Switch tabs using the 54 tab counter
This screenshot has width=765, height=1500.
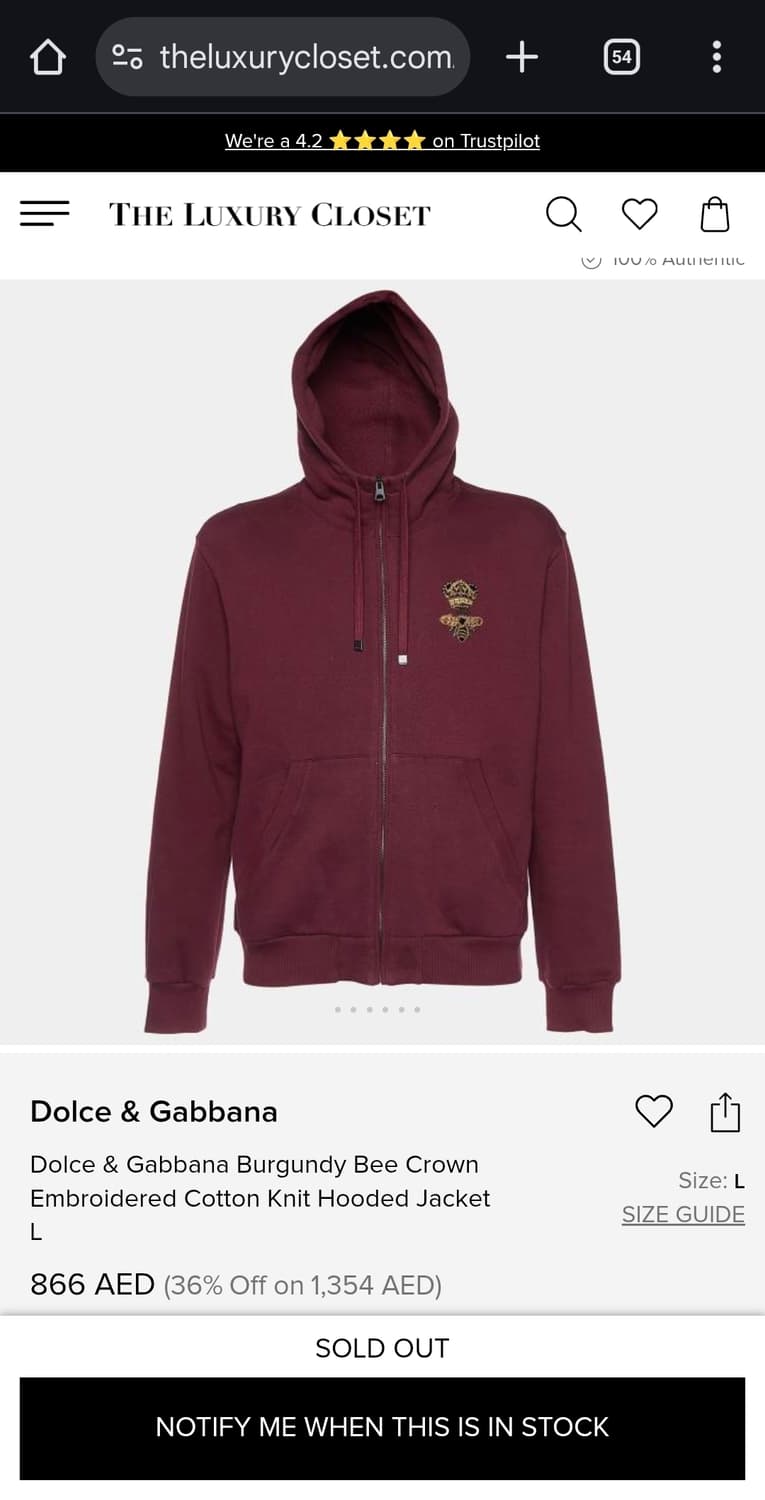(x=621, y=56)
